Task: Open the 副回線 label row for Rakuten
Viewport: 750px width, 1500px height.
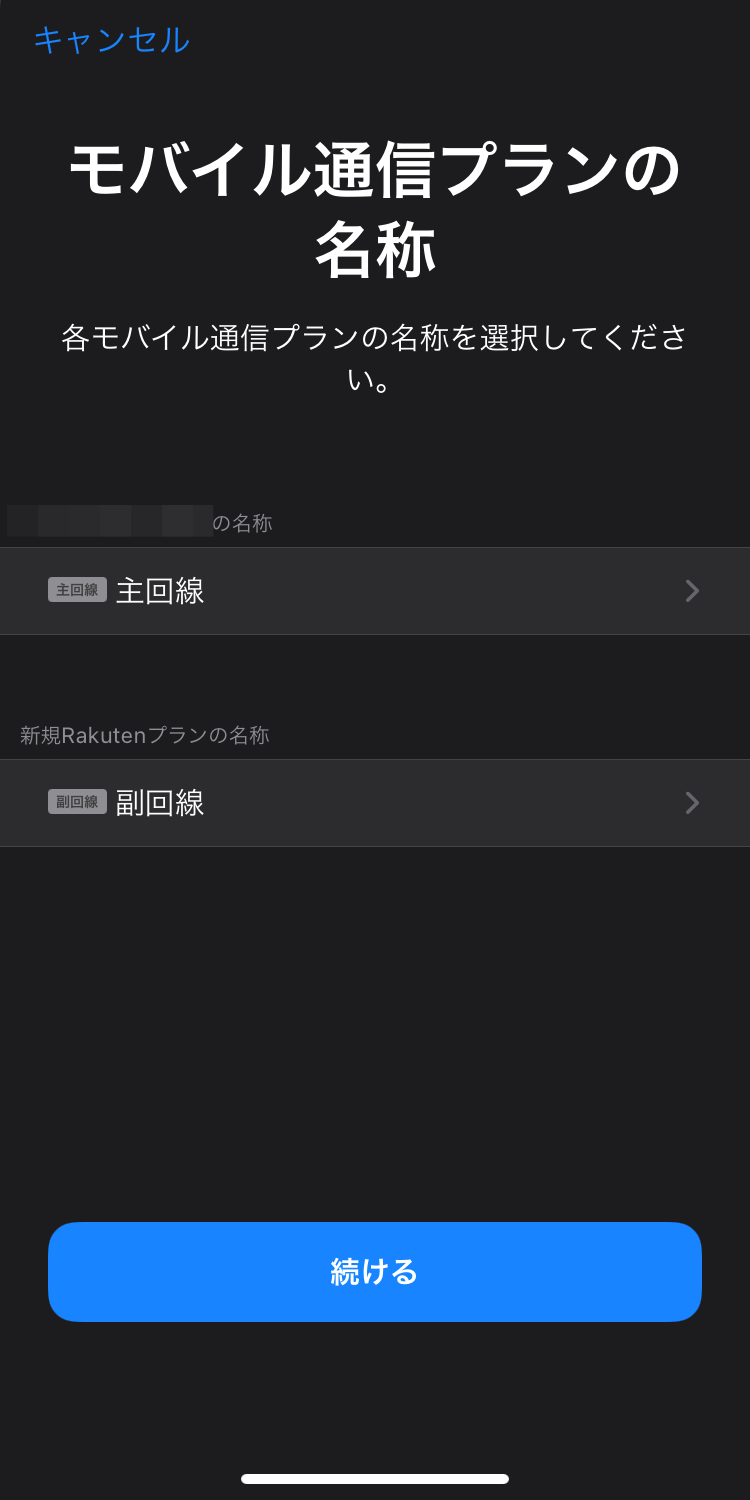Action: pyautogui.click(x=375, y=803)
